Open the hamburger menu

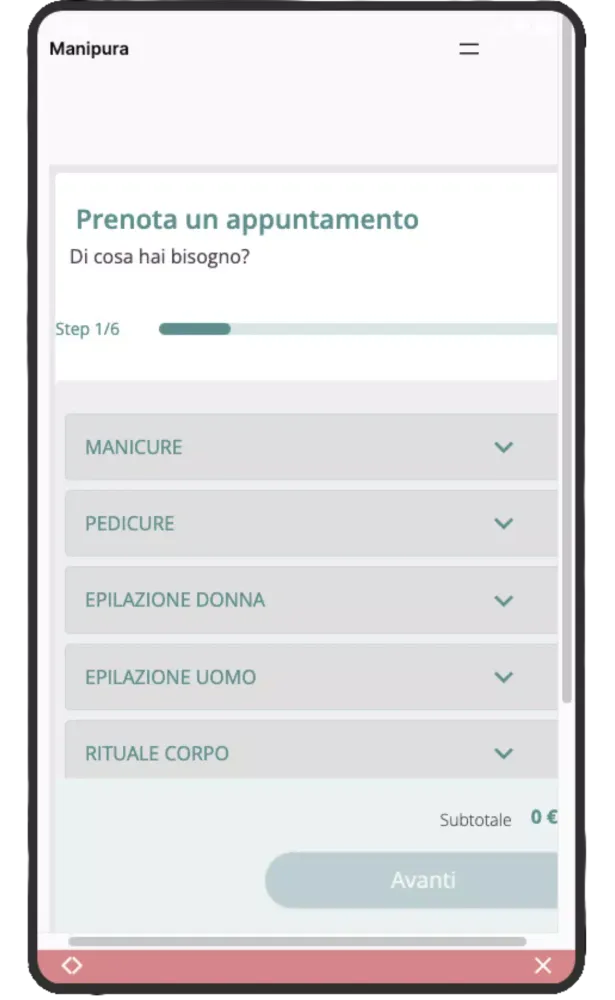pos(468,49)
